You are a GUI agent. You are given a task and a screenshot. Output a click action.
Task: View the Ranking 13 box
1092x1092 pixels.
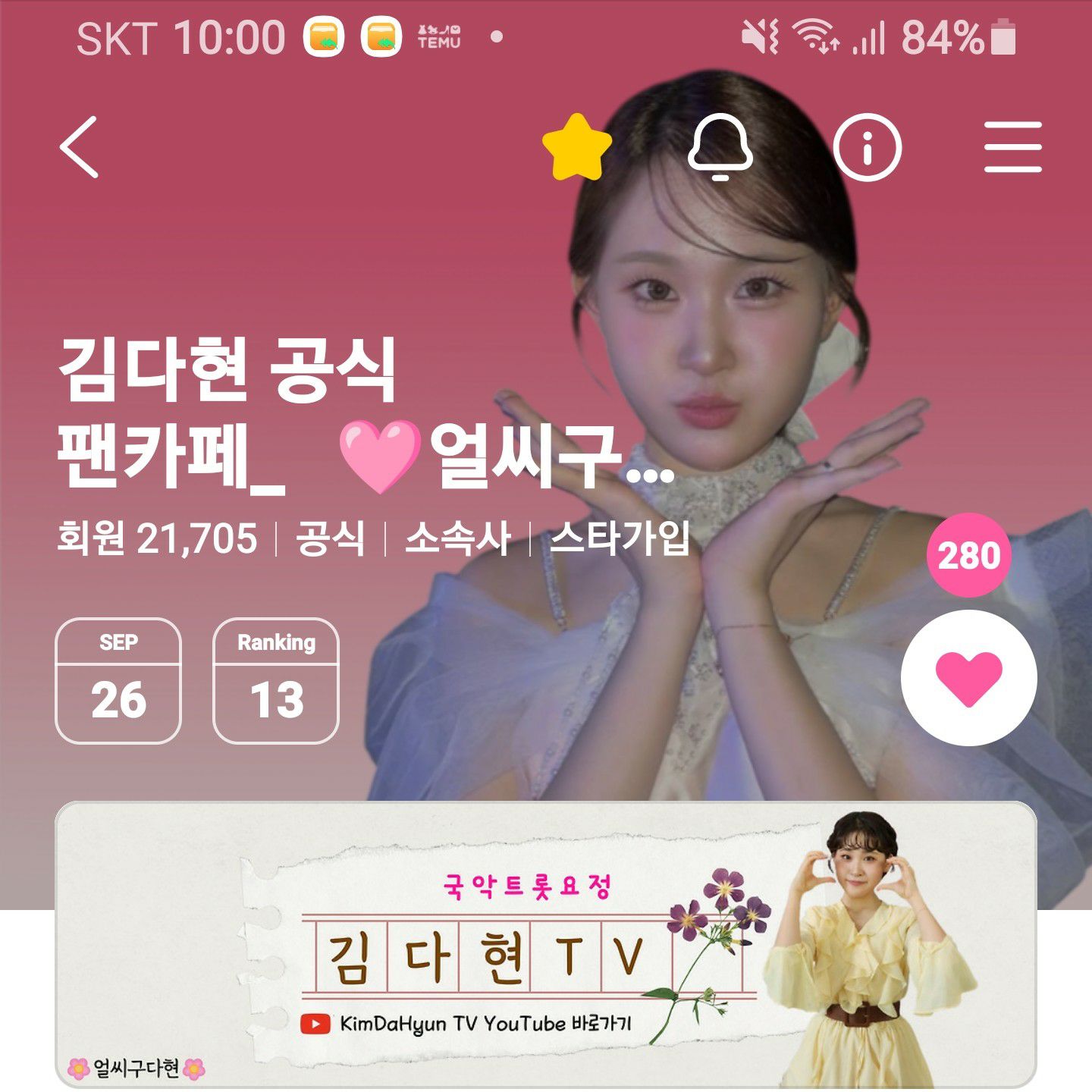point(276,680)
